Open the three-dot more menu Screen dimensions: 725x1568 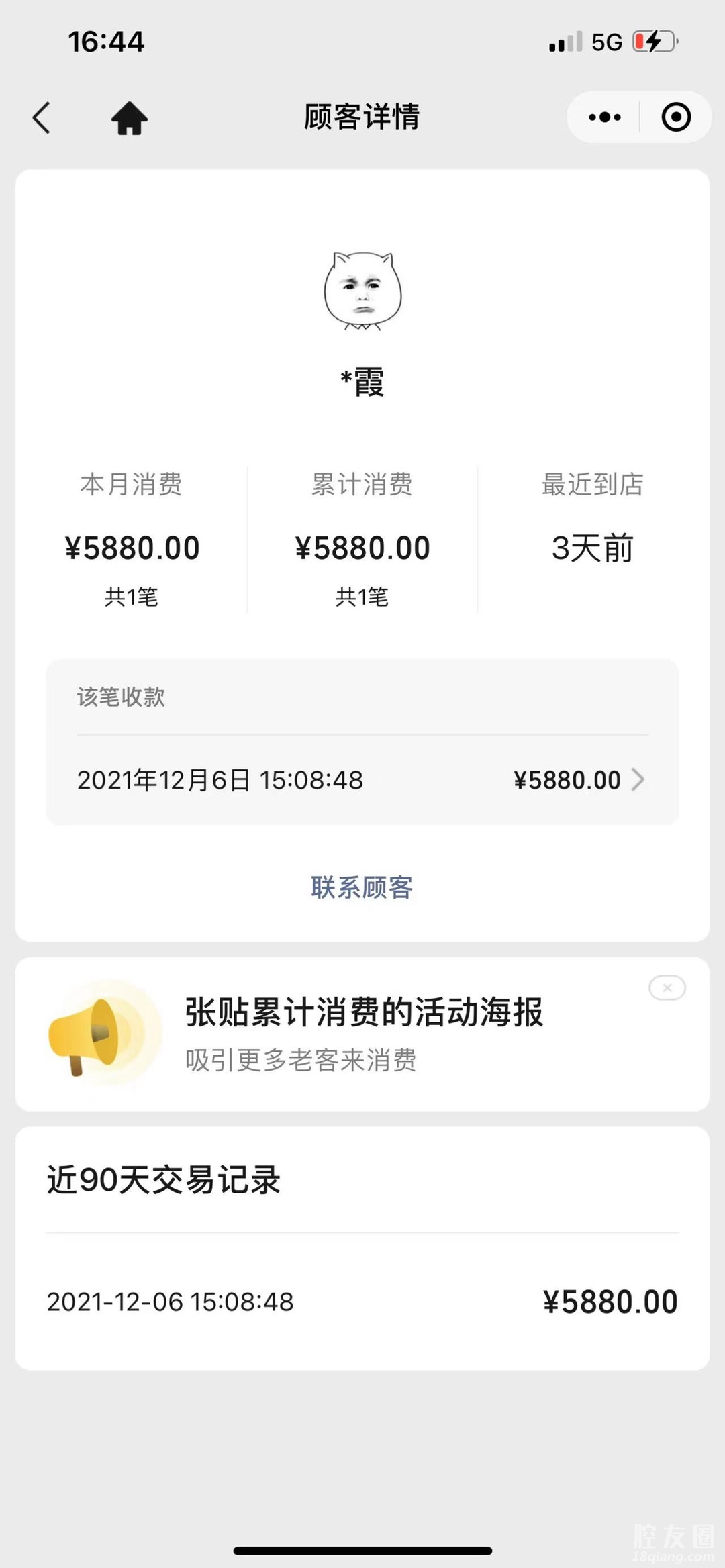(x=604, y=117)
